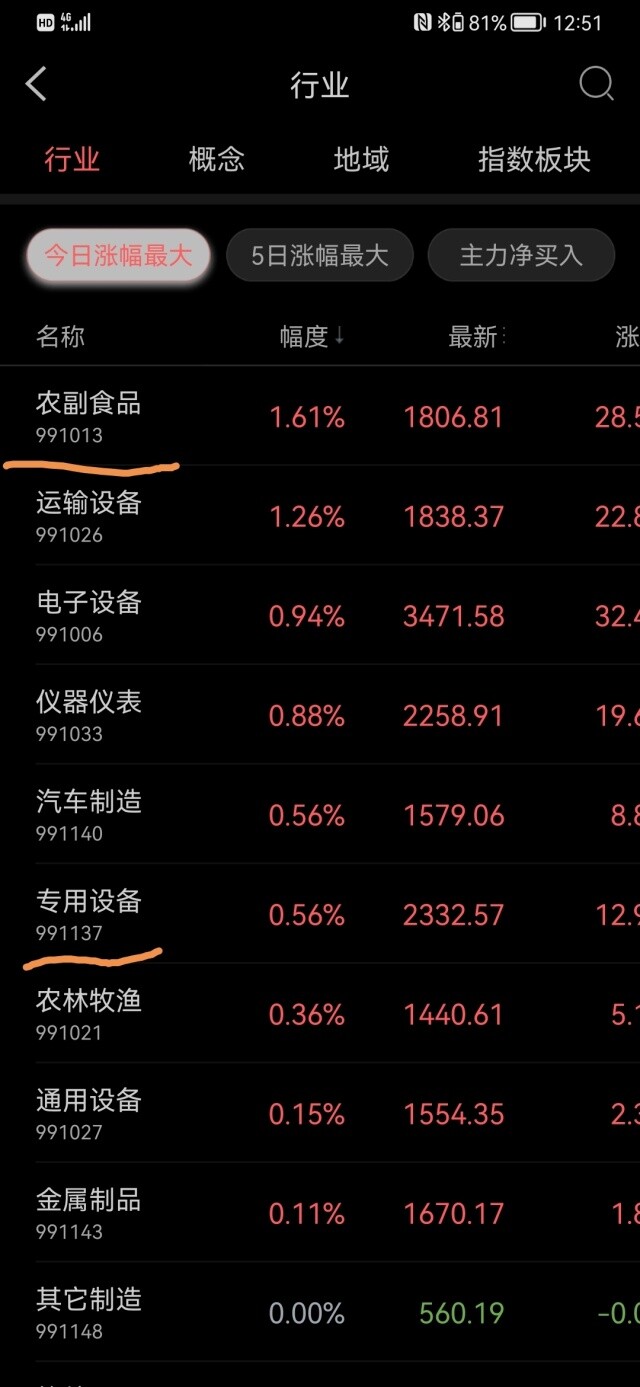Select the 行业 tab
640x1387 pixels.
(x=72, y=159)
